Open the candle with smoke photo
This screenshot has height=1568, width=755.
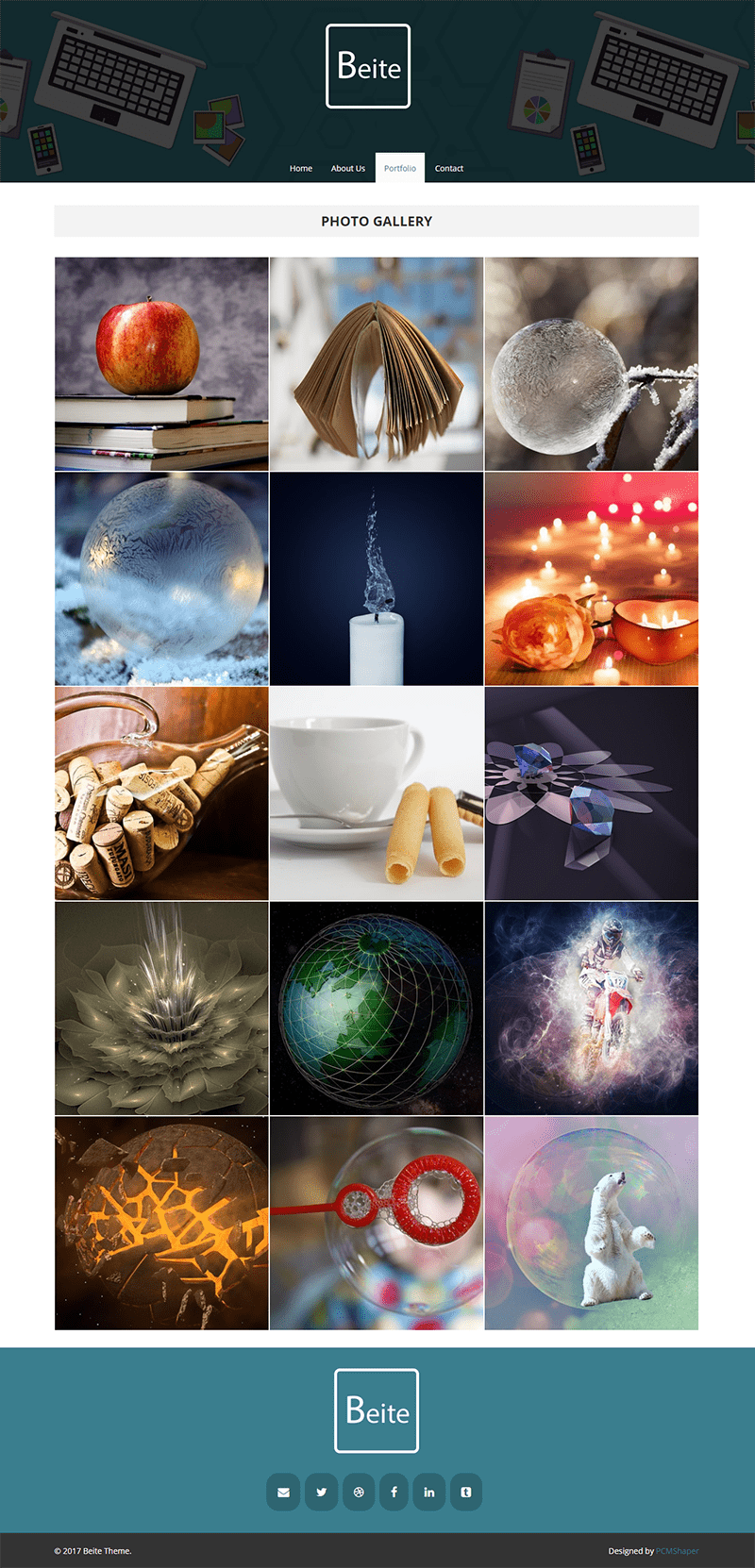[377, 578]
